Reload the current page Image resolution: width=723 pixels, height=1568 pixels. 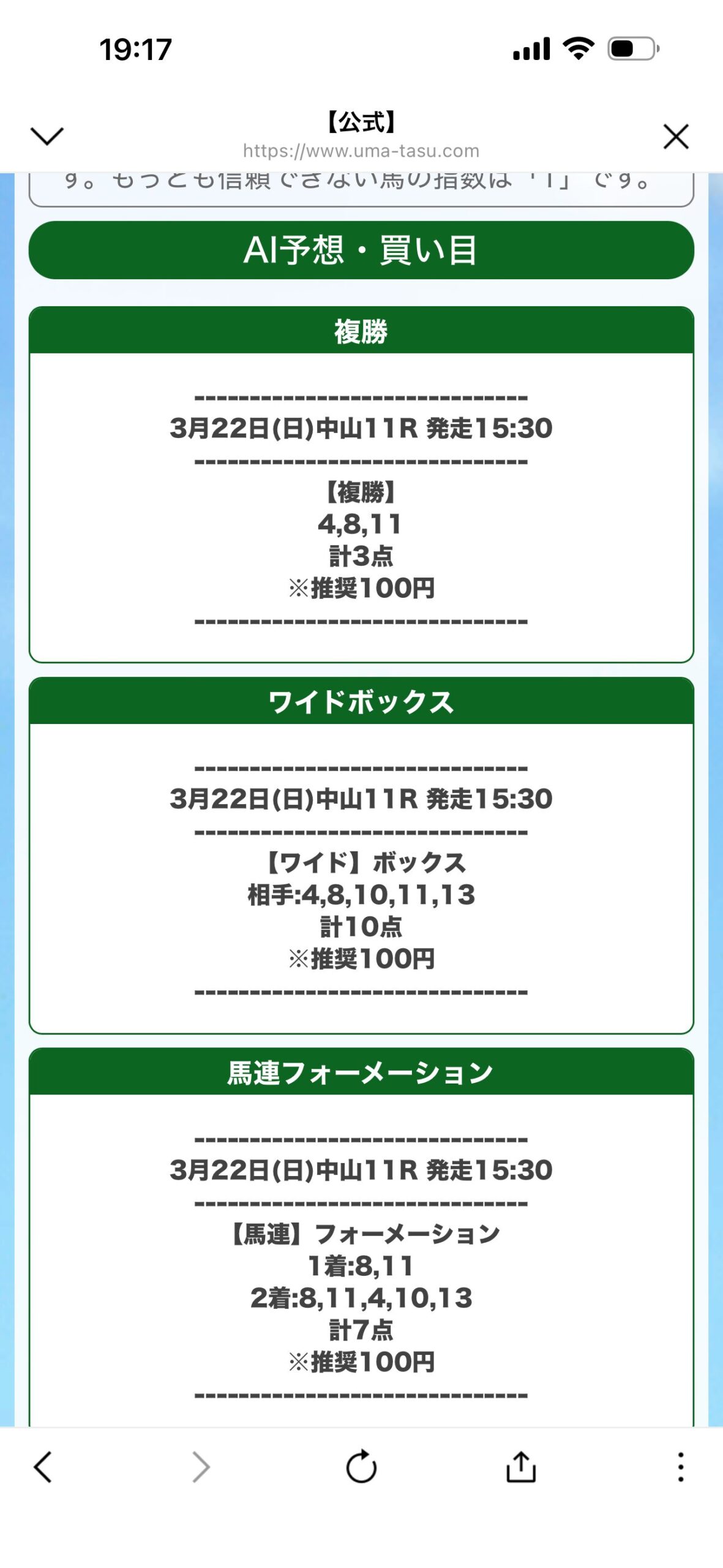361,1467
